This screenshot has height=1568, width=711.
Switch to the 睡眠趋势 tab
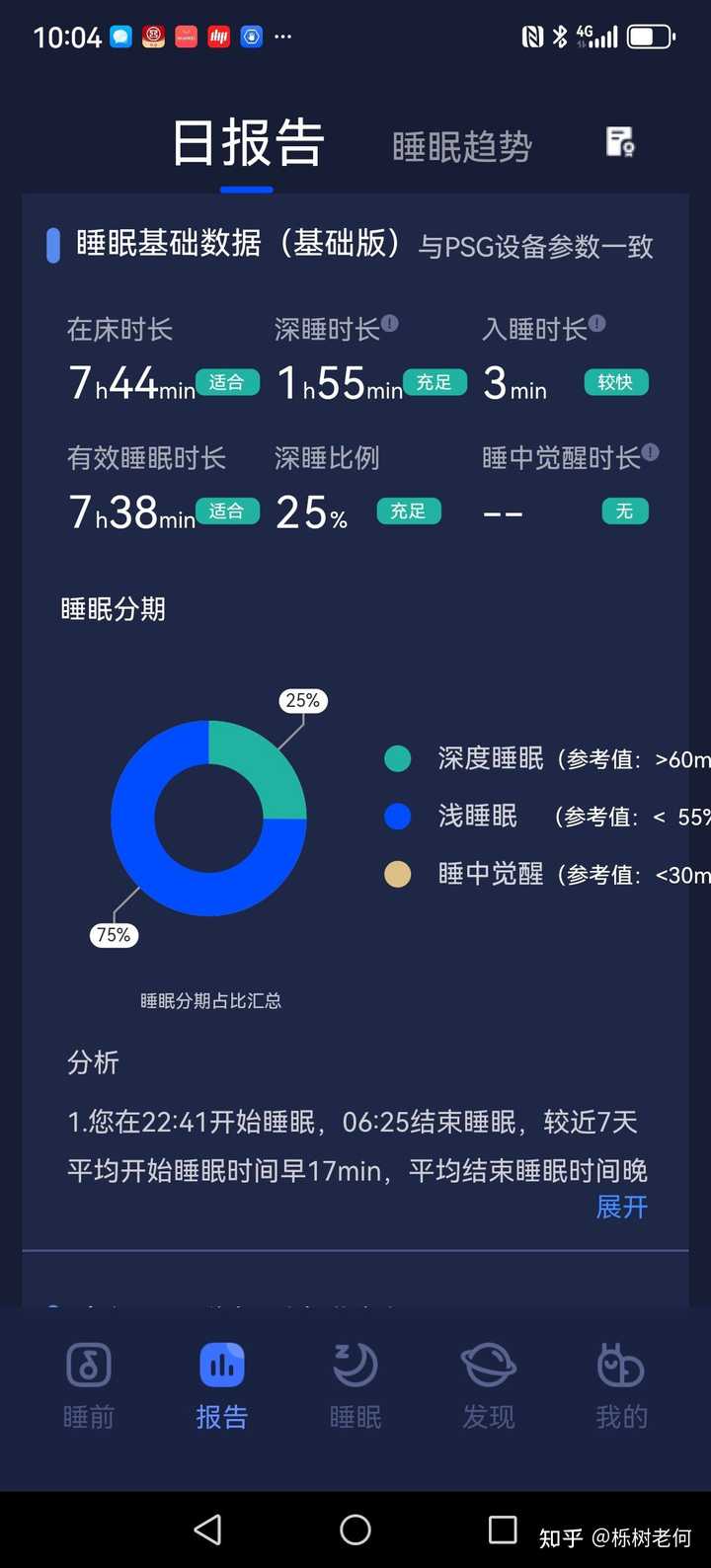(462, 147)
